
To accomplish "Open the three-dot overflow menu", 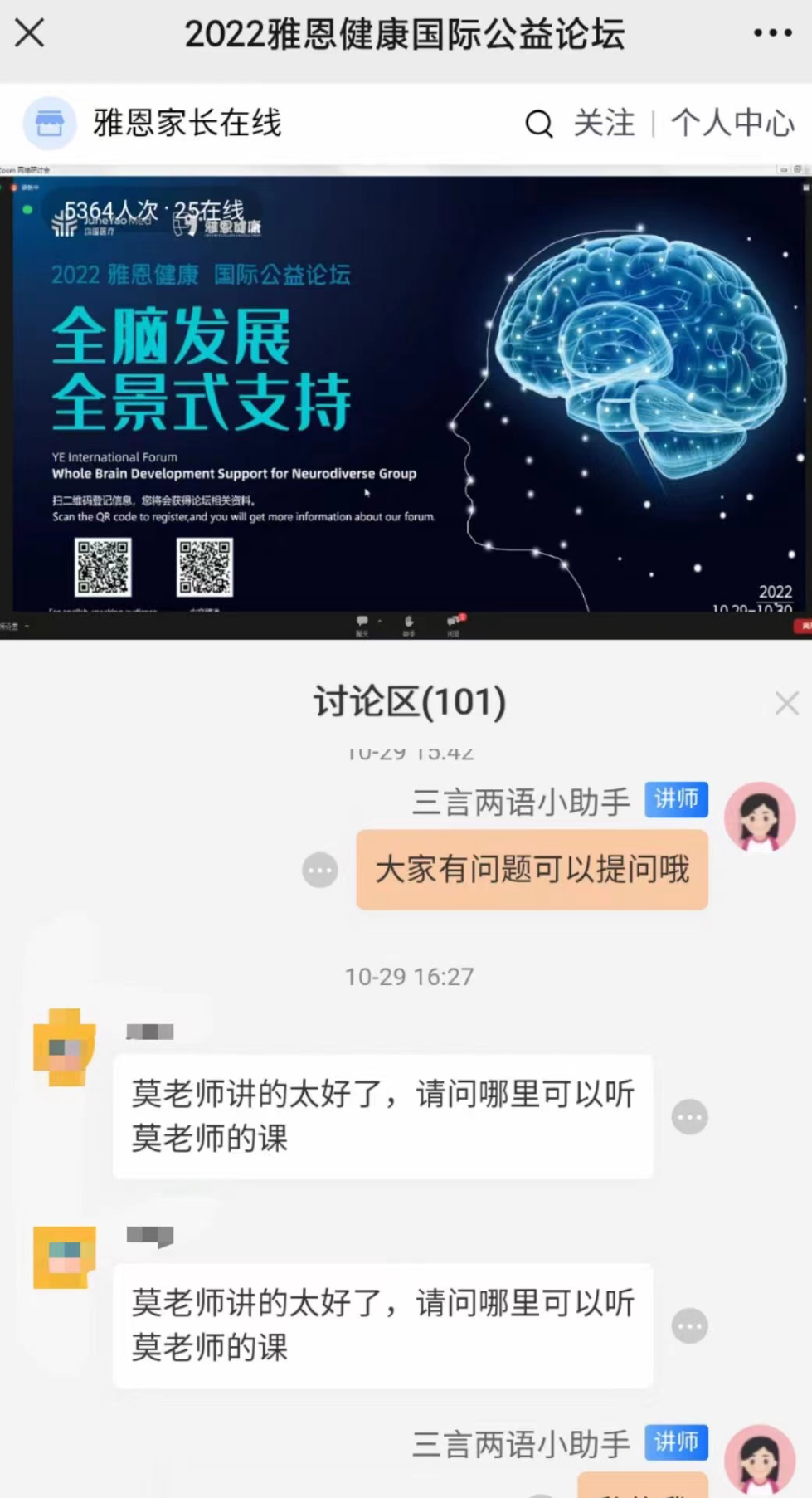I will coord(771,34).
